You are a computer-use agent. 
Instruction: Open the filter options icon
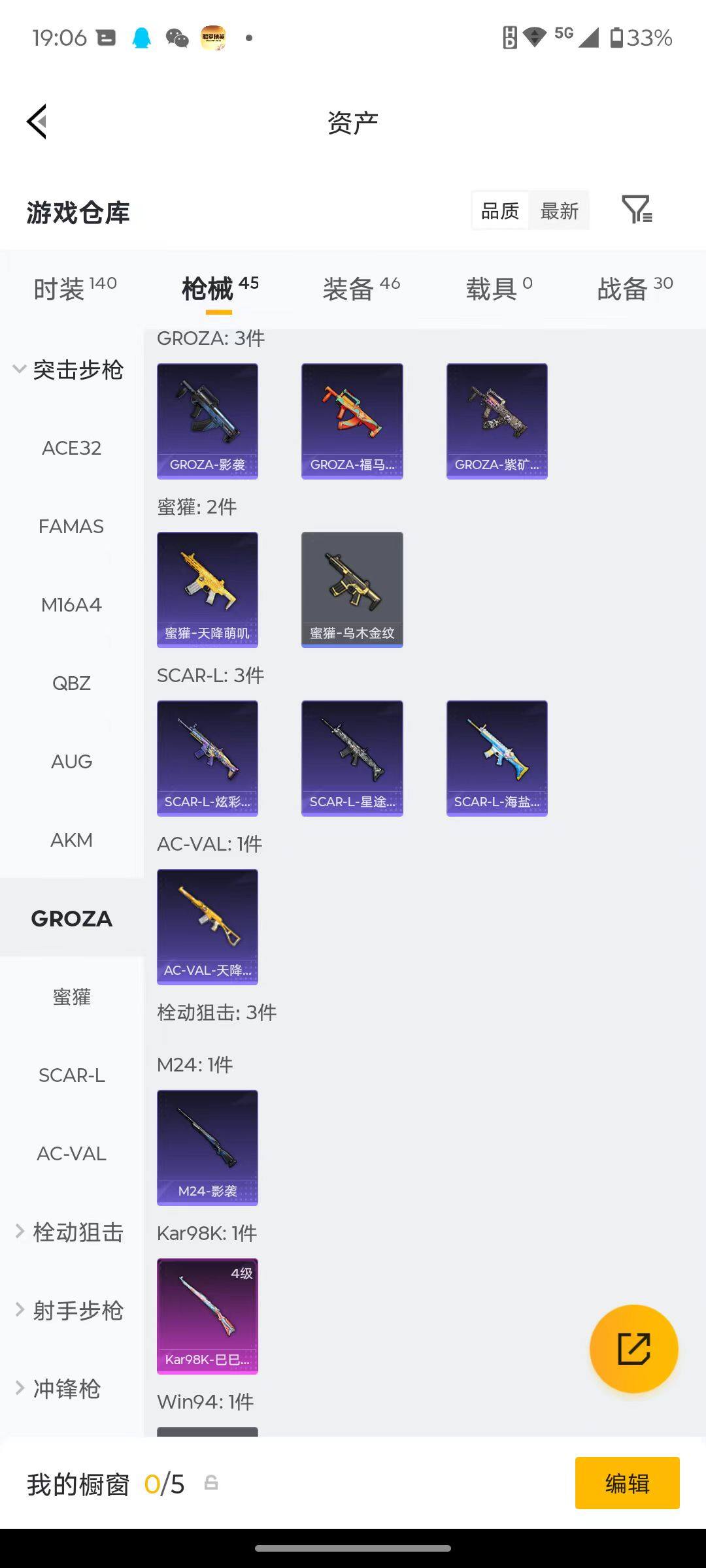tap(636, 210)
